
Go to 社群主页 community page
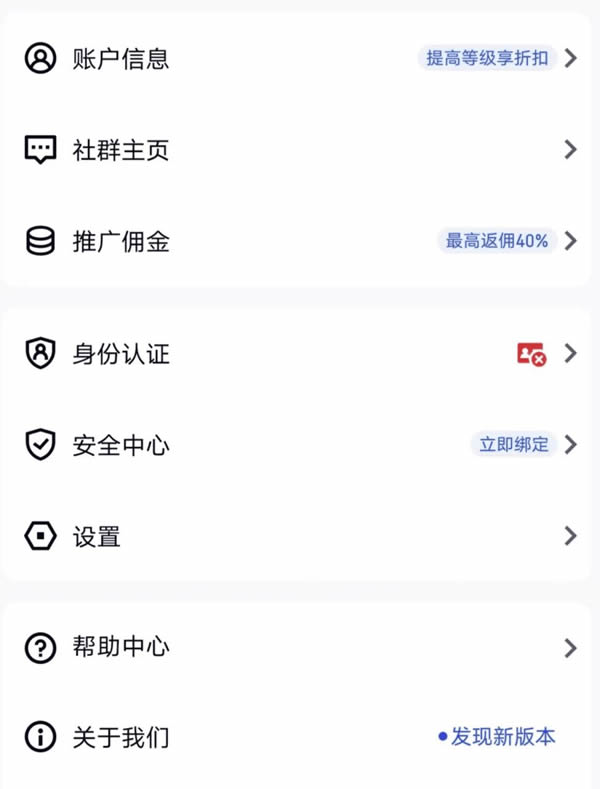[121, 150]
